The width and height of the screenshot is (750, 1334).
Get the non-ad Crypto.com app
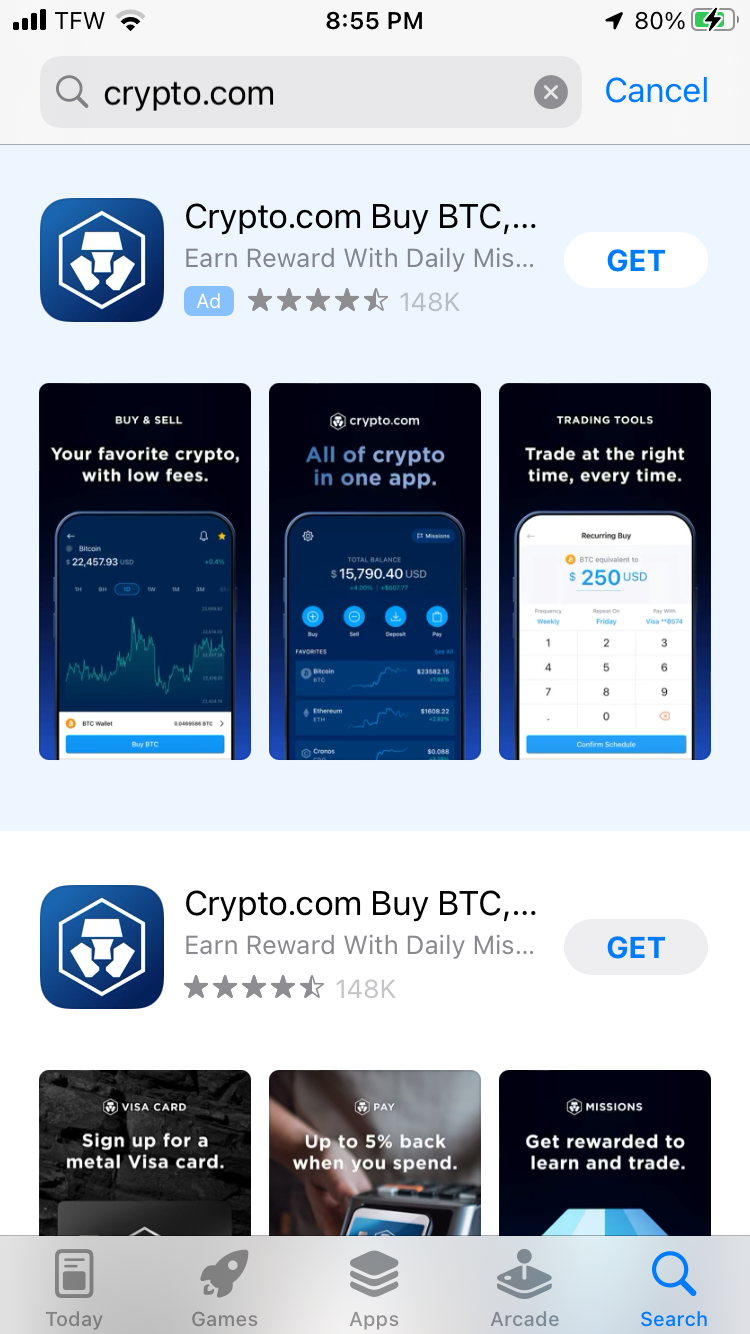635,947
